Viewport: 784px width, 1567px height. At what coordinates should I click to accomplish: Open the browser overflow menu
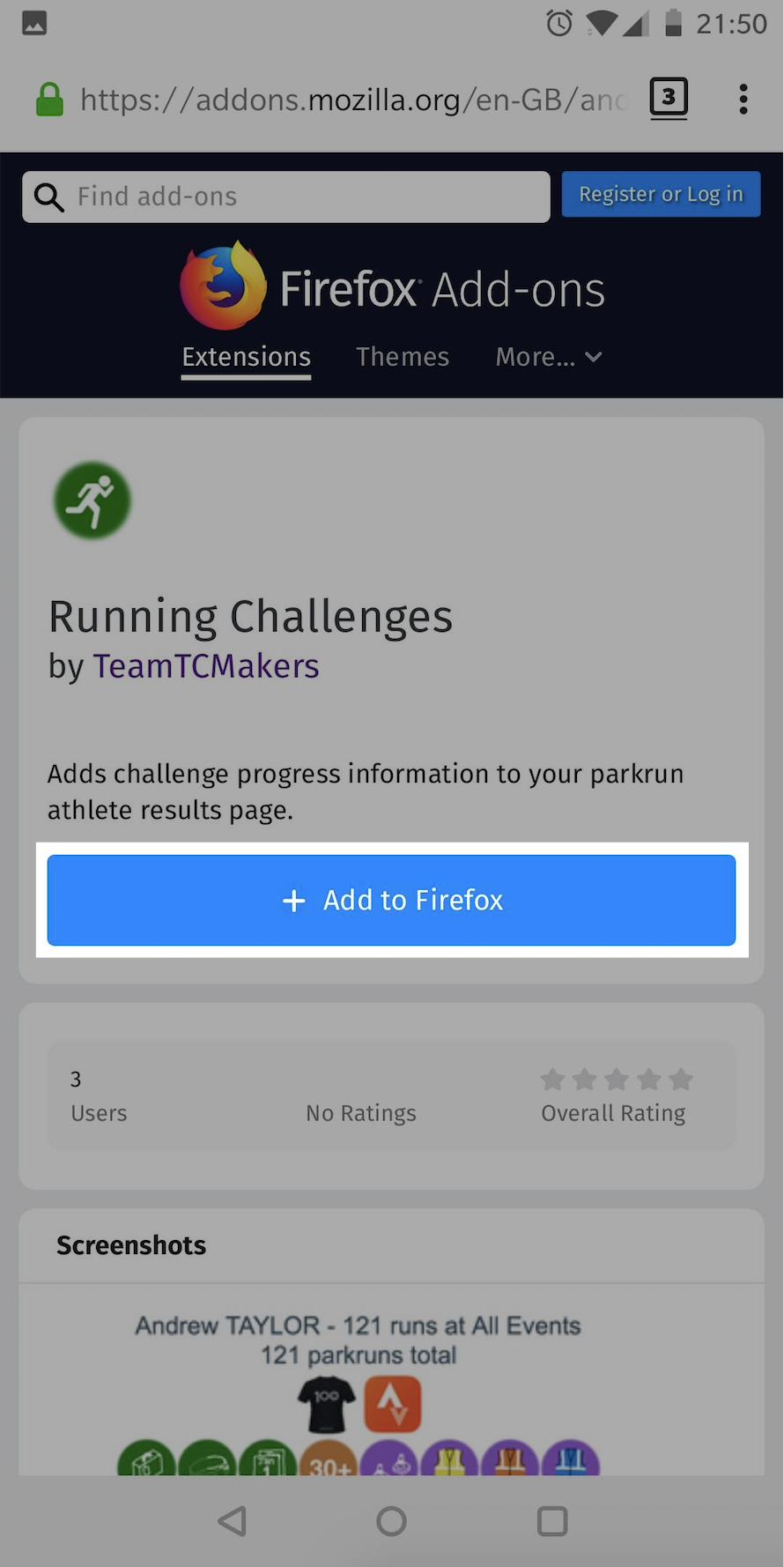[x=743, y=100]
